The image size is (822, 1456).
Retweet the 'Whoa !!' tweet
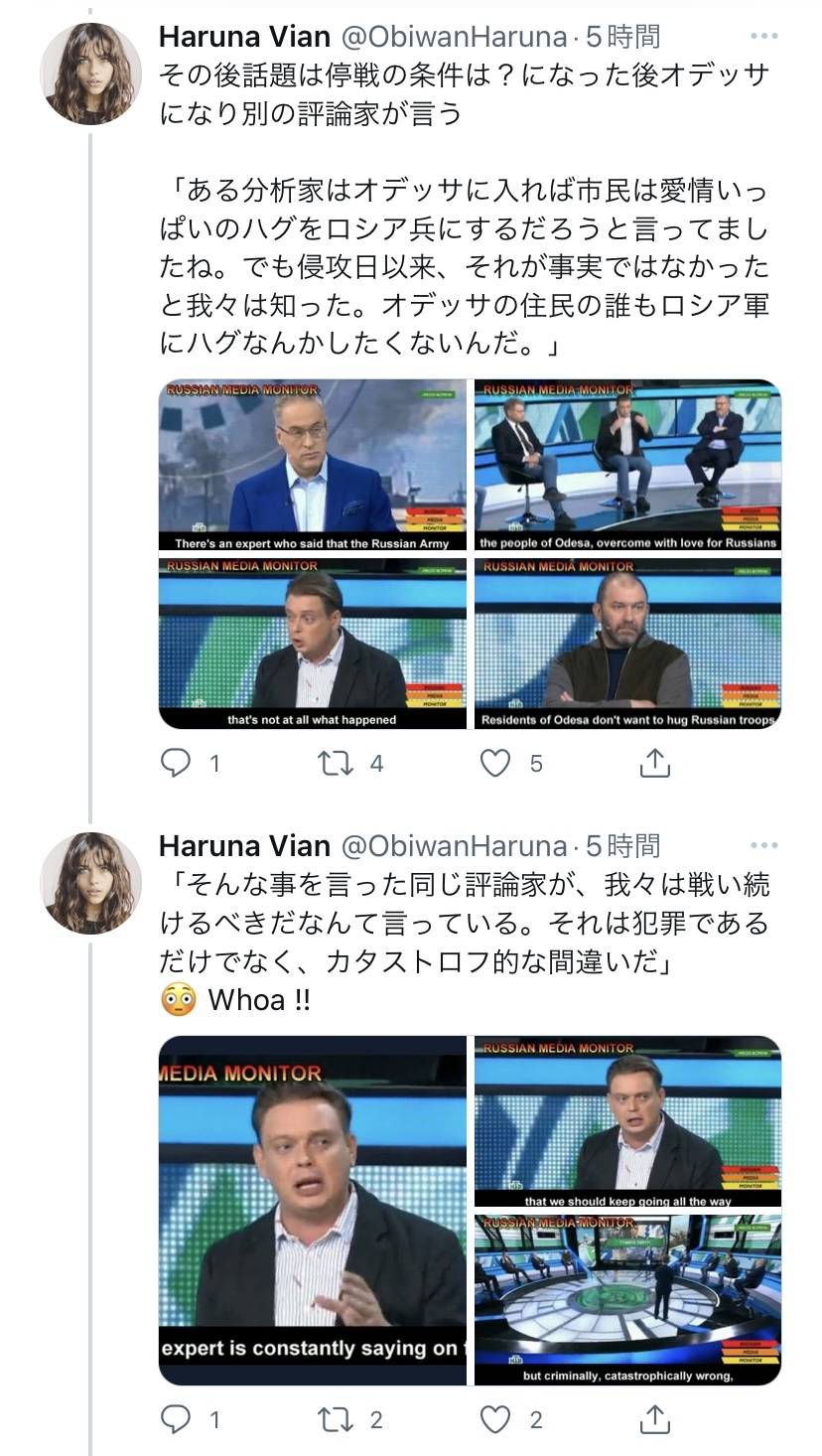[335, 1419]
